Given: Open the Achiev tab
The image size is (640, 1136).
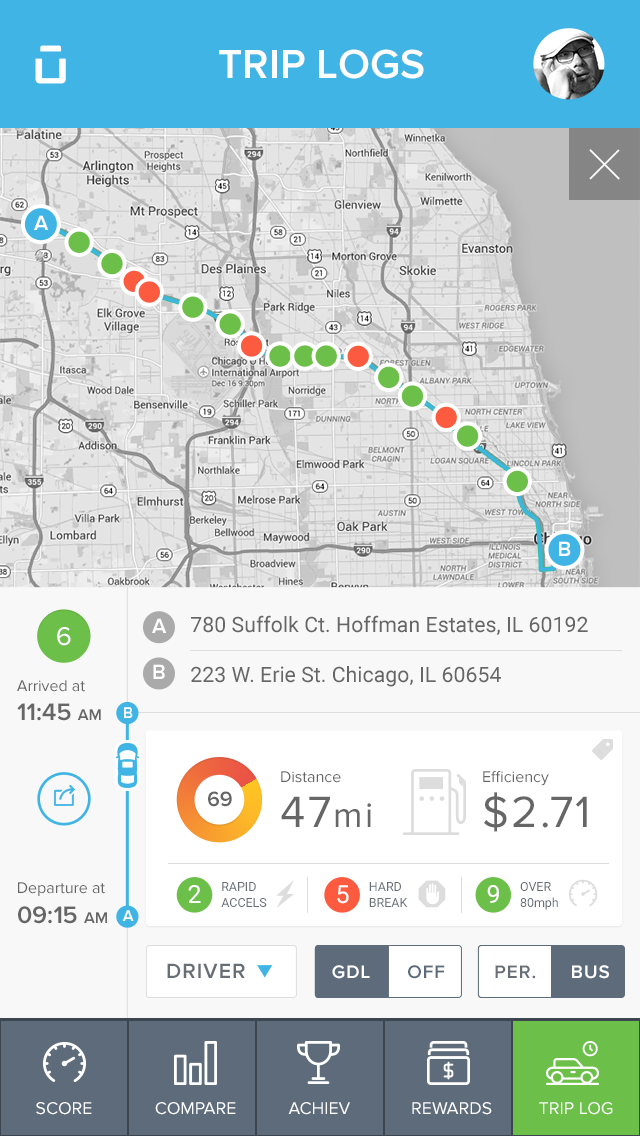Looking at the screenshot, I should pos(320,1078).
